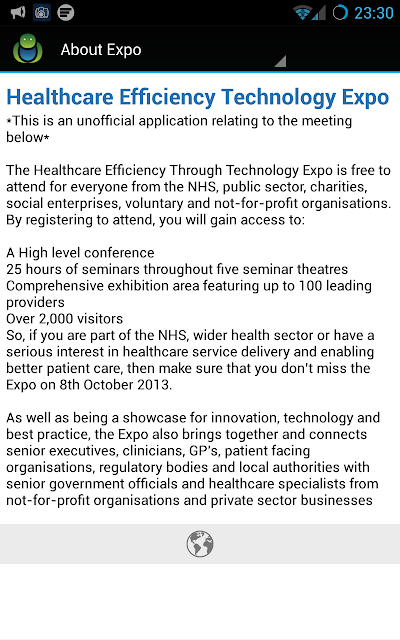Open the About Expo dropdown menu
The width and height of the screenshot is (400, 640).
(x=171, y=50)
